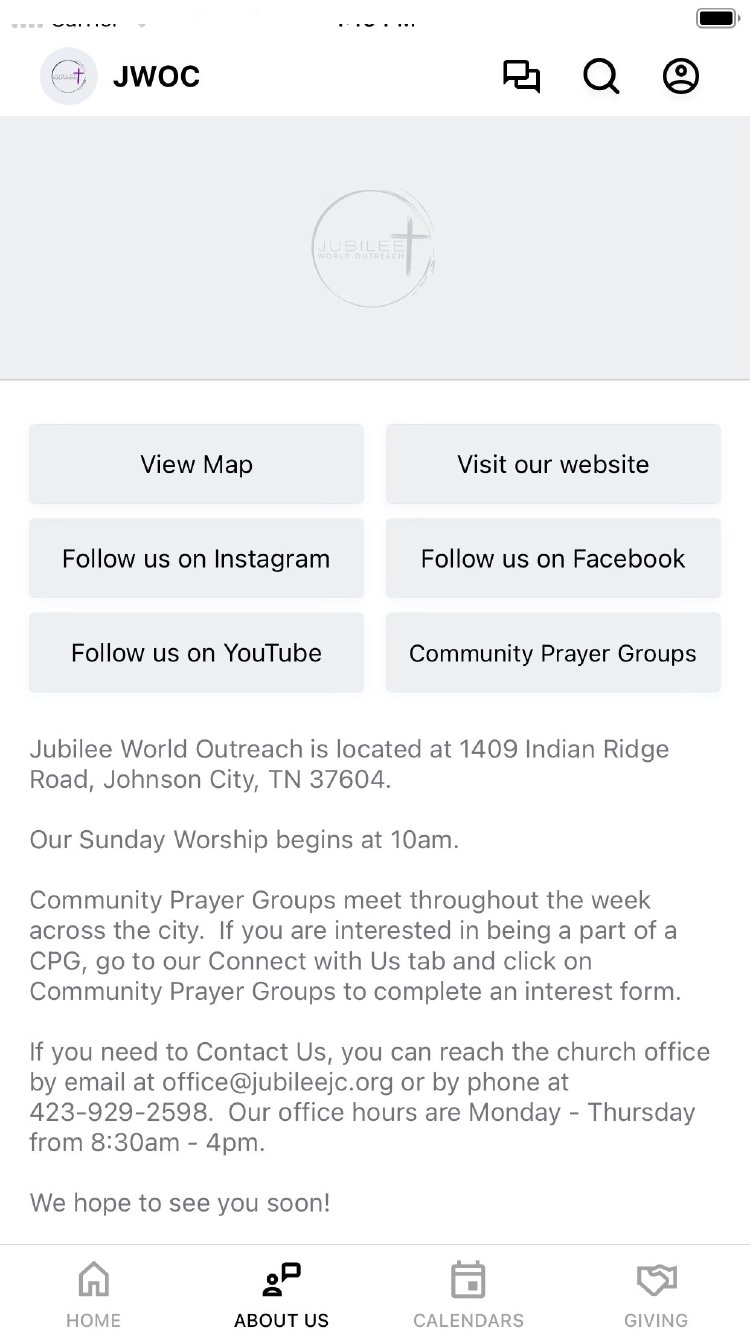The height and width of the screenshot is (1334, 750).
Task: Visit our website
Action: tap(553, 464)
